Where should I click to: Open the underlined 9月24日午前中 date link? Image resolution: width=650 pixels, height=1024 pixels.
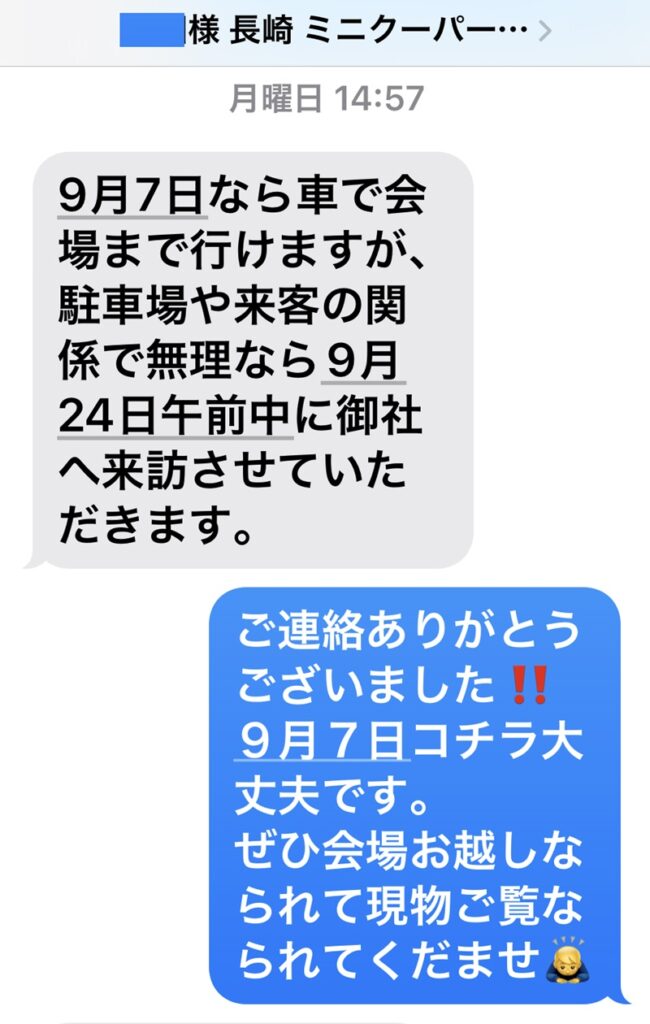point(175,413)
